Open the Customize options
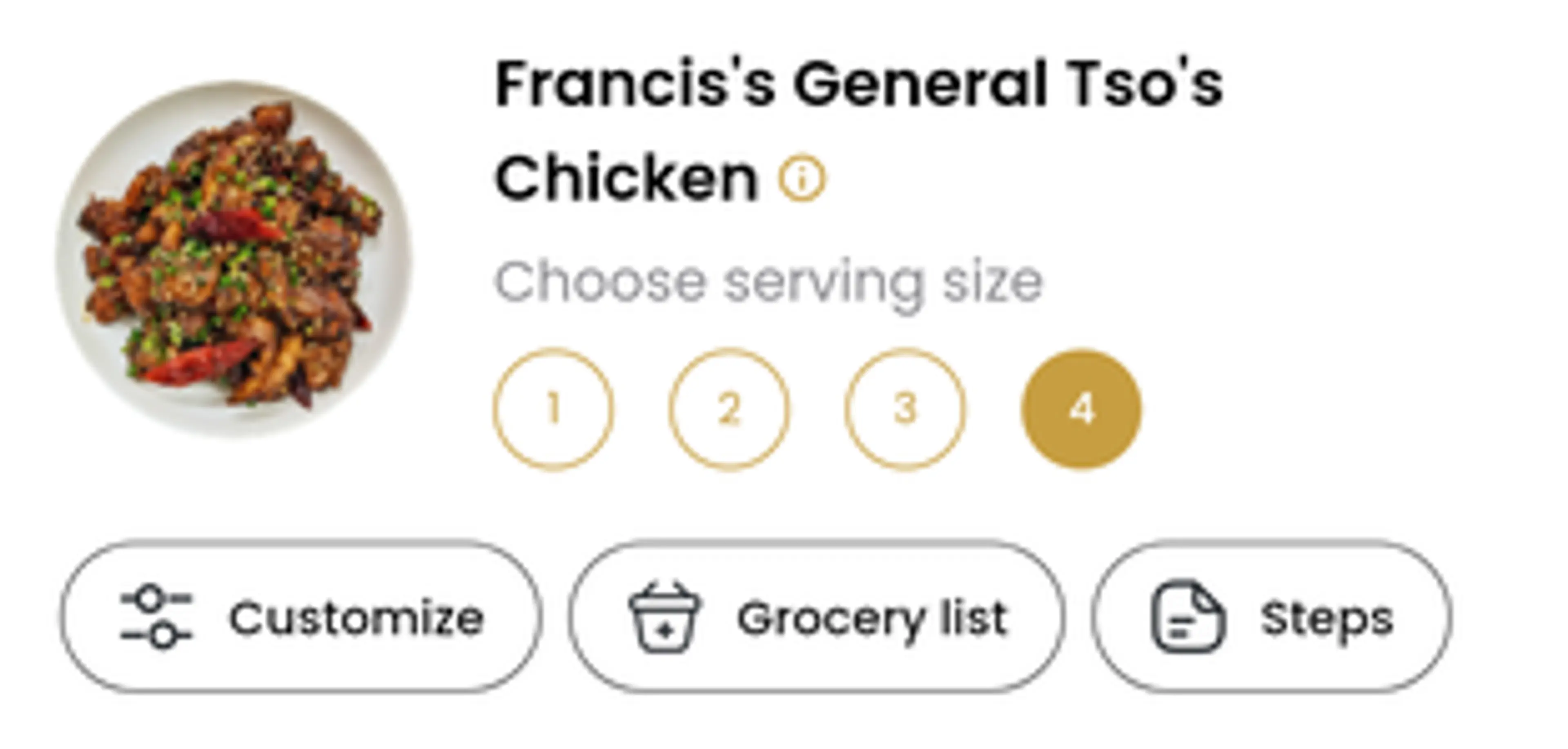This screenshot has height=749, width=1568. click(x=301, y=617)
